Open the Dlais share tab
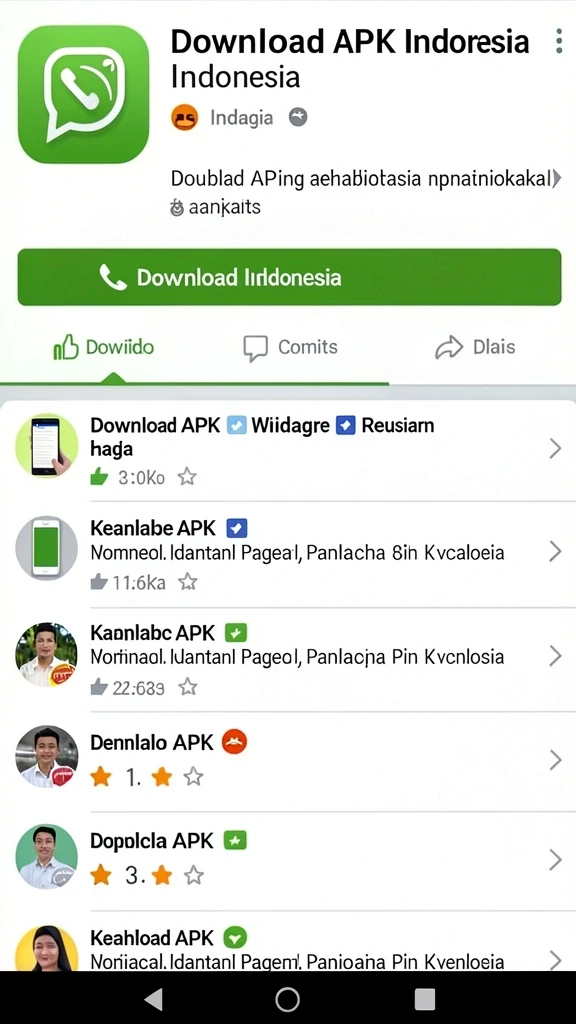This screenshot has width=576, height=1024. coord(475,347)
